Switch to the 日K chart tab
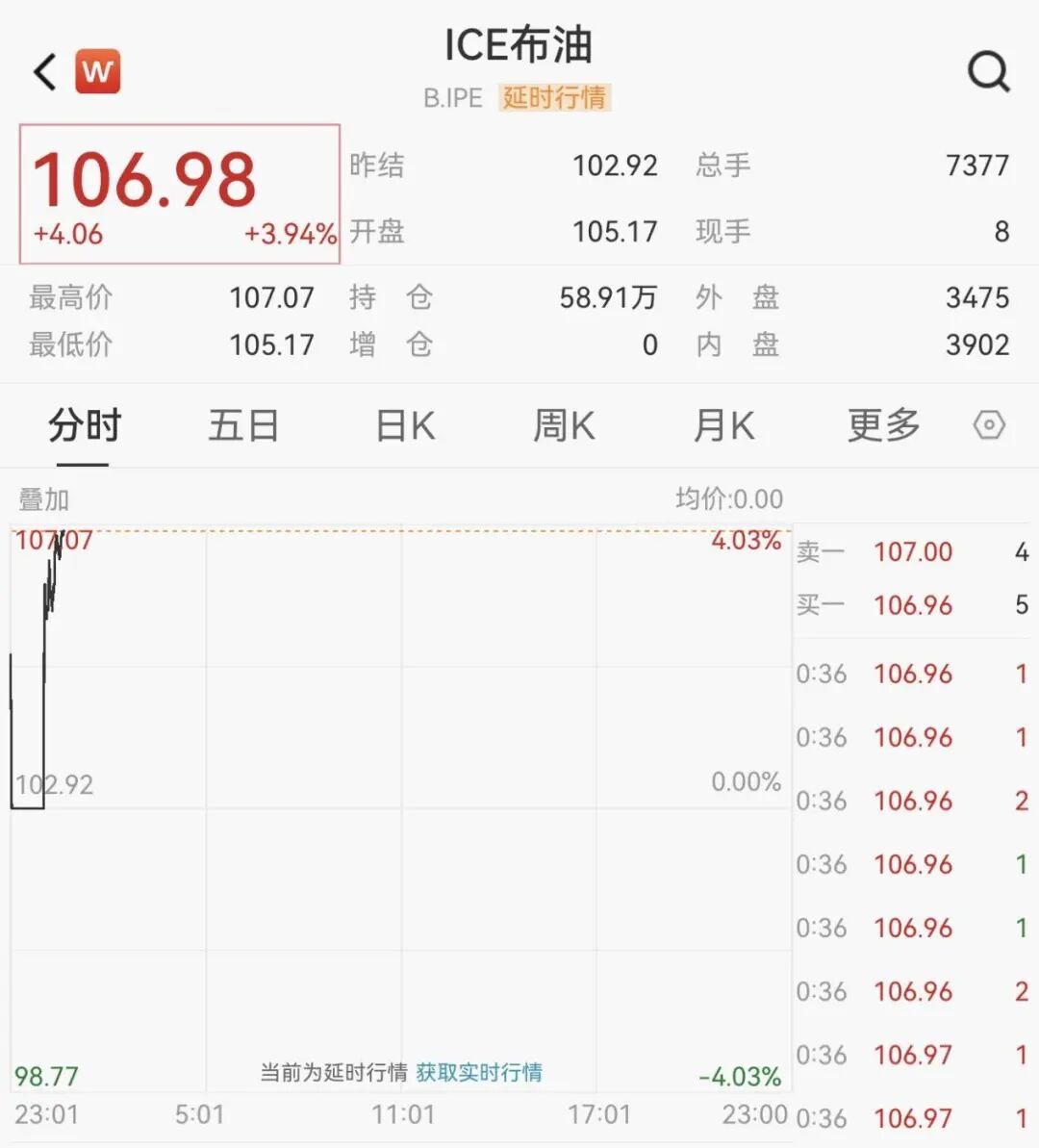 click(x=405, y=425)
